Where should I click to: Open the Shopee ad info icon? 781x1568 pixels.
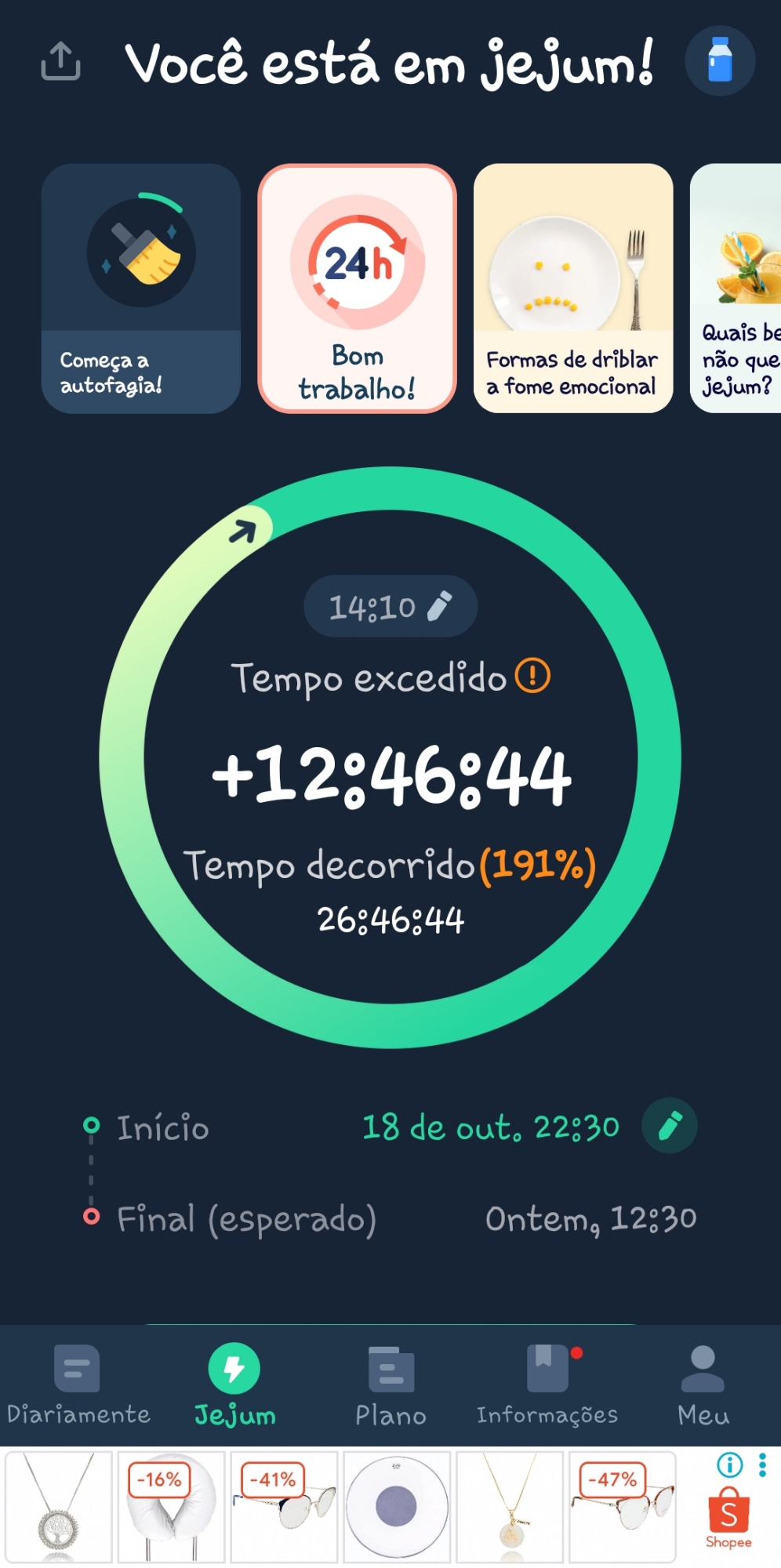point(729,1464)
